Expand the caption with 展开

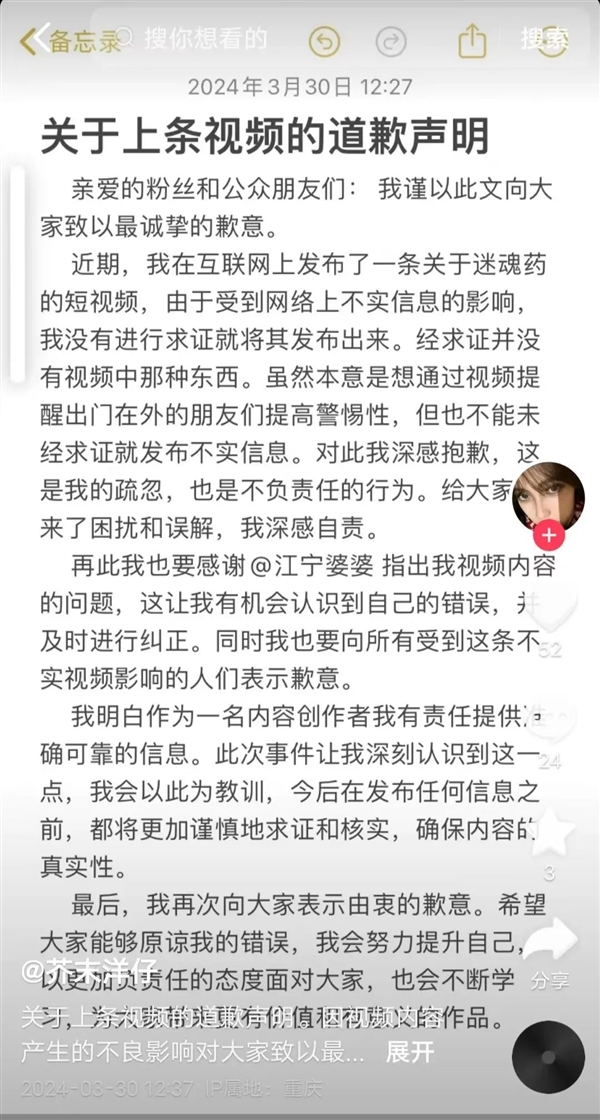tap(410, 1052)
